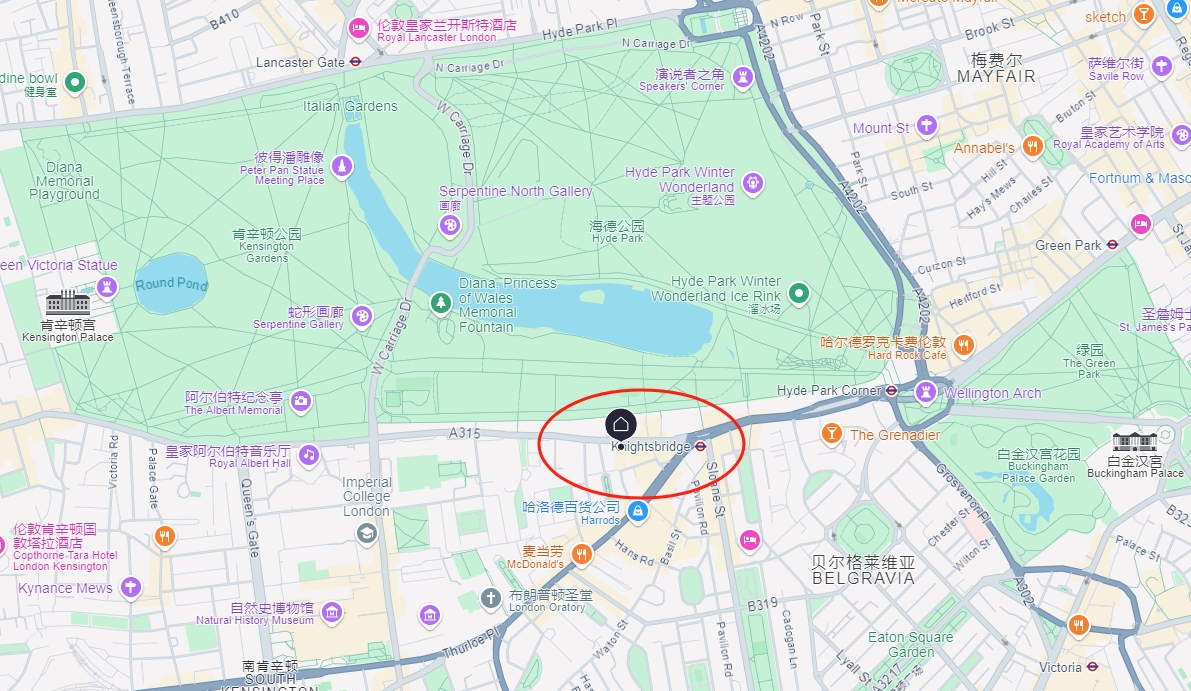Tap The Grenadier pub pin

(831, 433)
